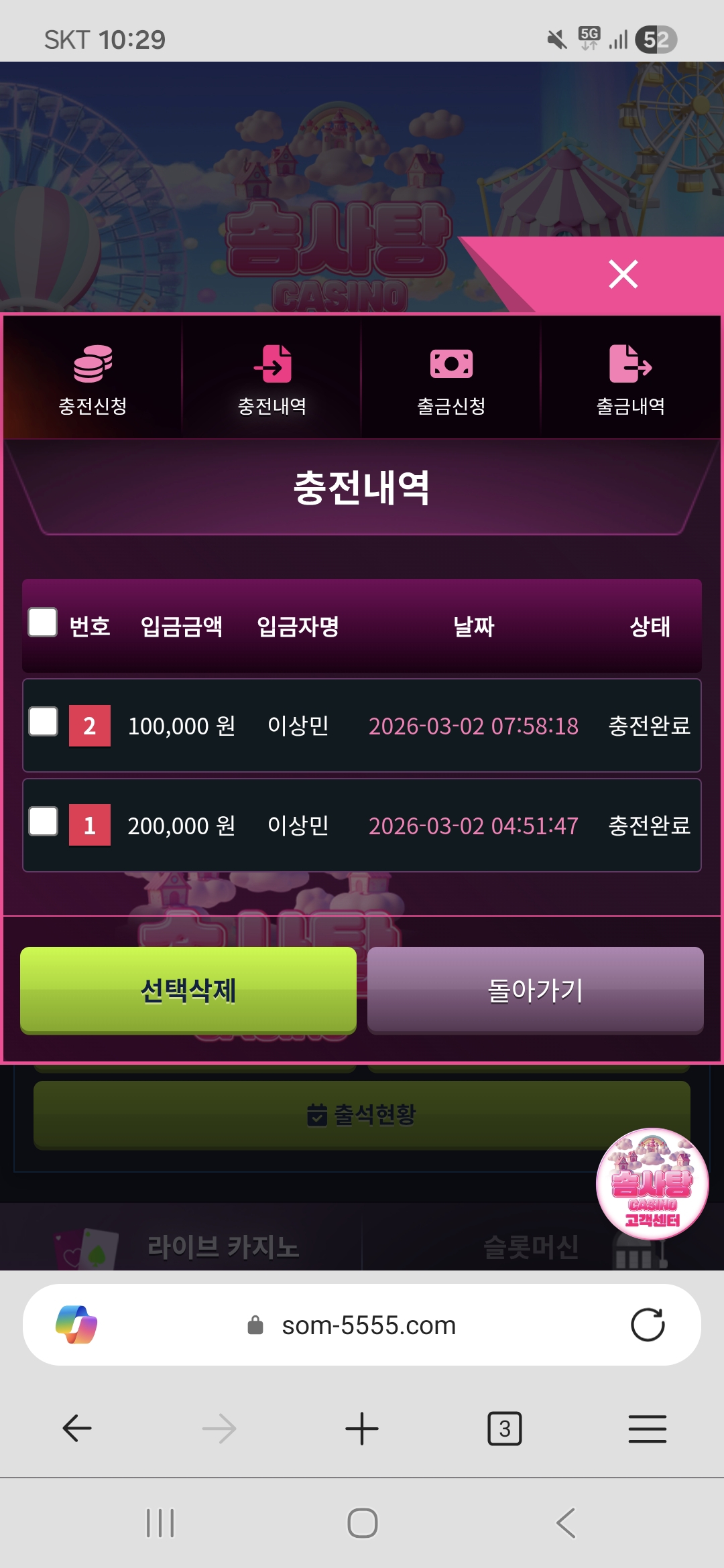Tick the select-all checkbox in table header
724x1568 pixels.
[x=43, y=623]
